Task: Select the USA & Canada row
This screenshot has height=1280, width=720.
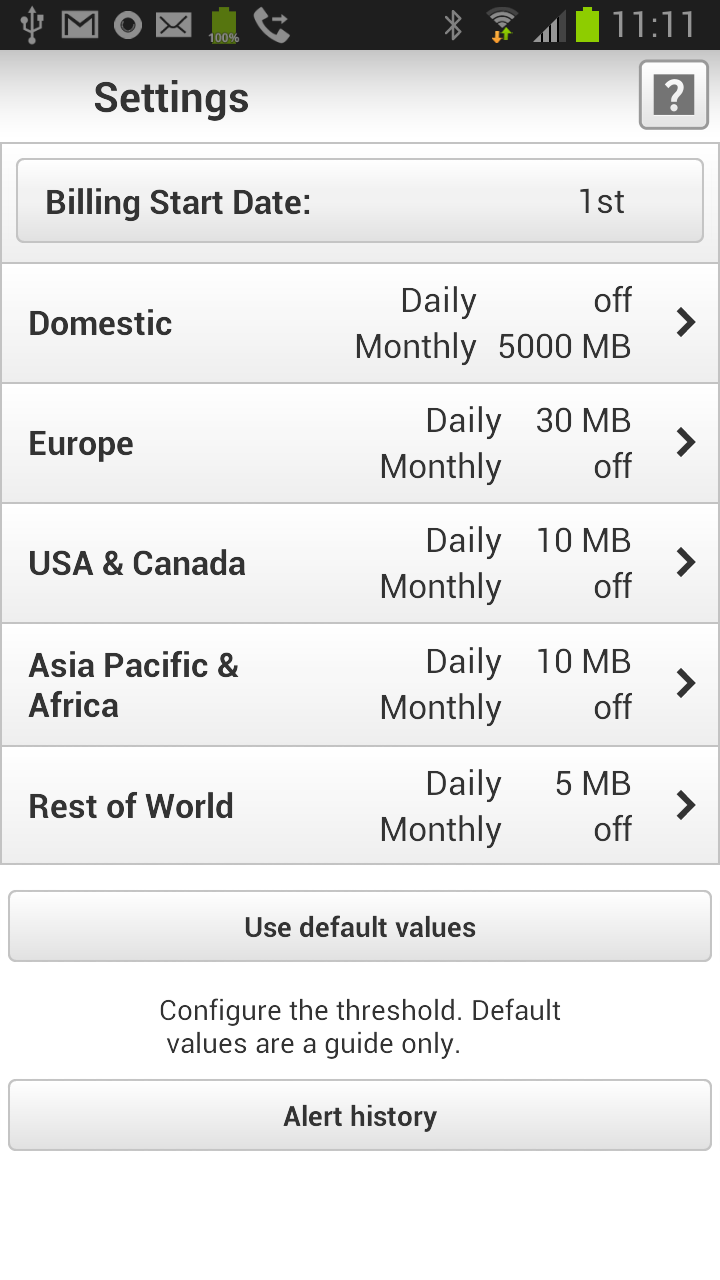Action: (x=360, y=563)
